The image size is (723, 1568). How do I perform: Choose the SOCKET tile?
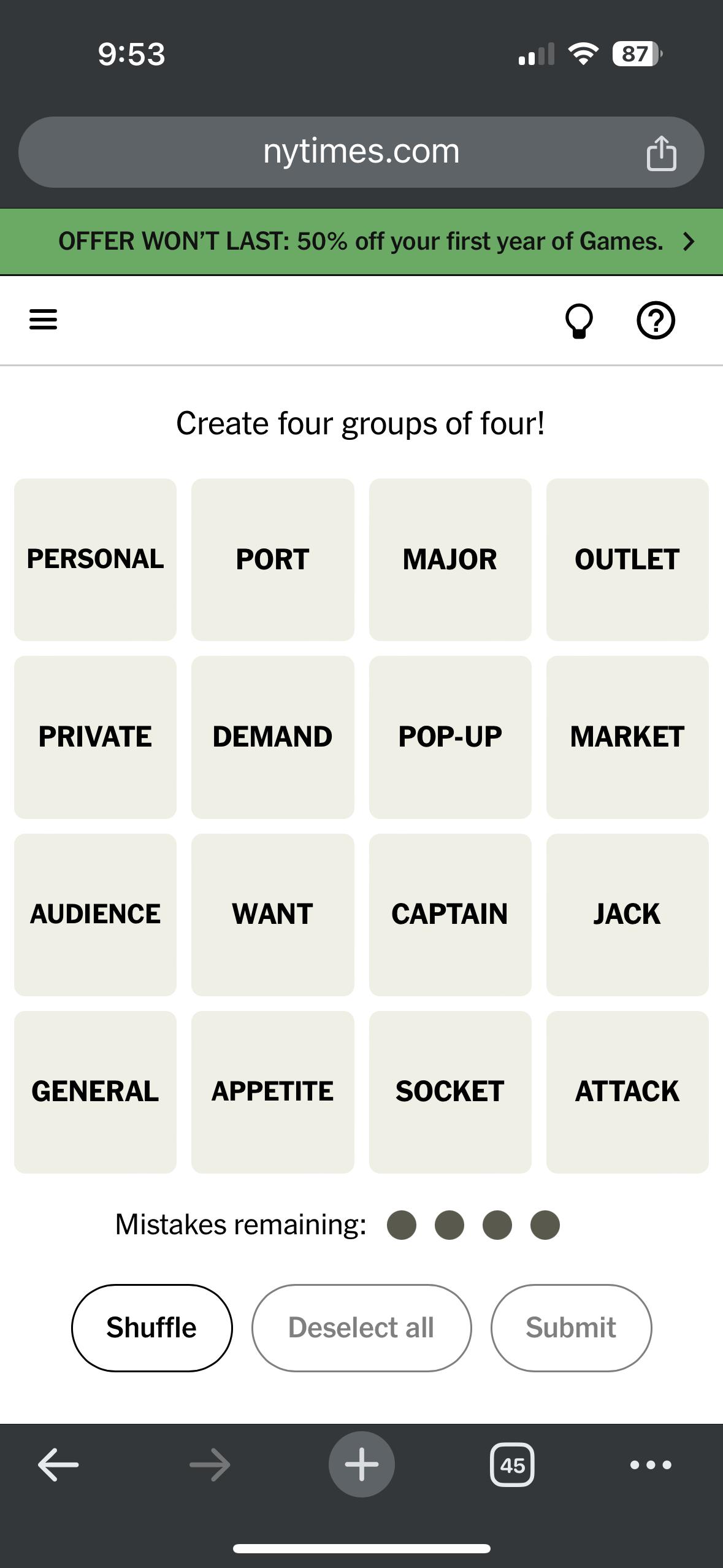pos(450,1092)
